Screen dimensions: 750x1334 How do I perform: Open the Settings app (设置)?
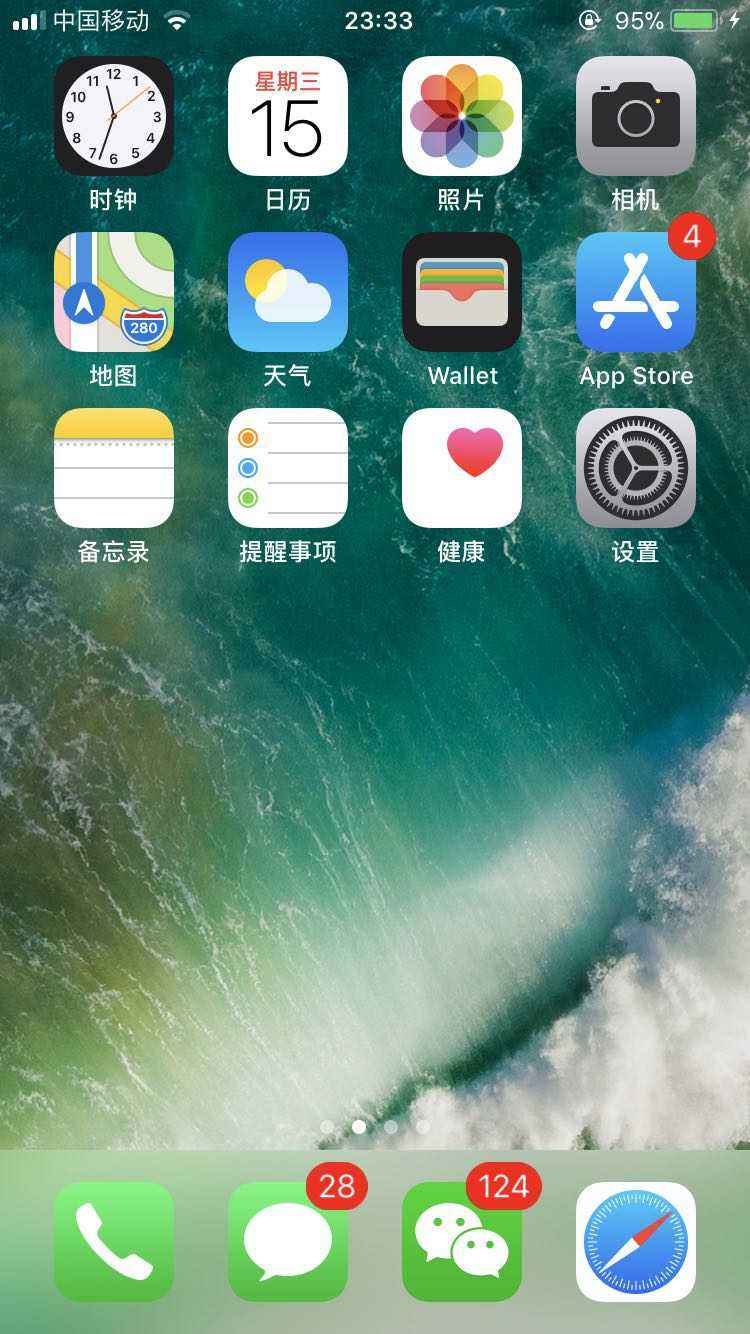point(636,468)
